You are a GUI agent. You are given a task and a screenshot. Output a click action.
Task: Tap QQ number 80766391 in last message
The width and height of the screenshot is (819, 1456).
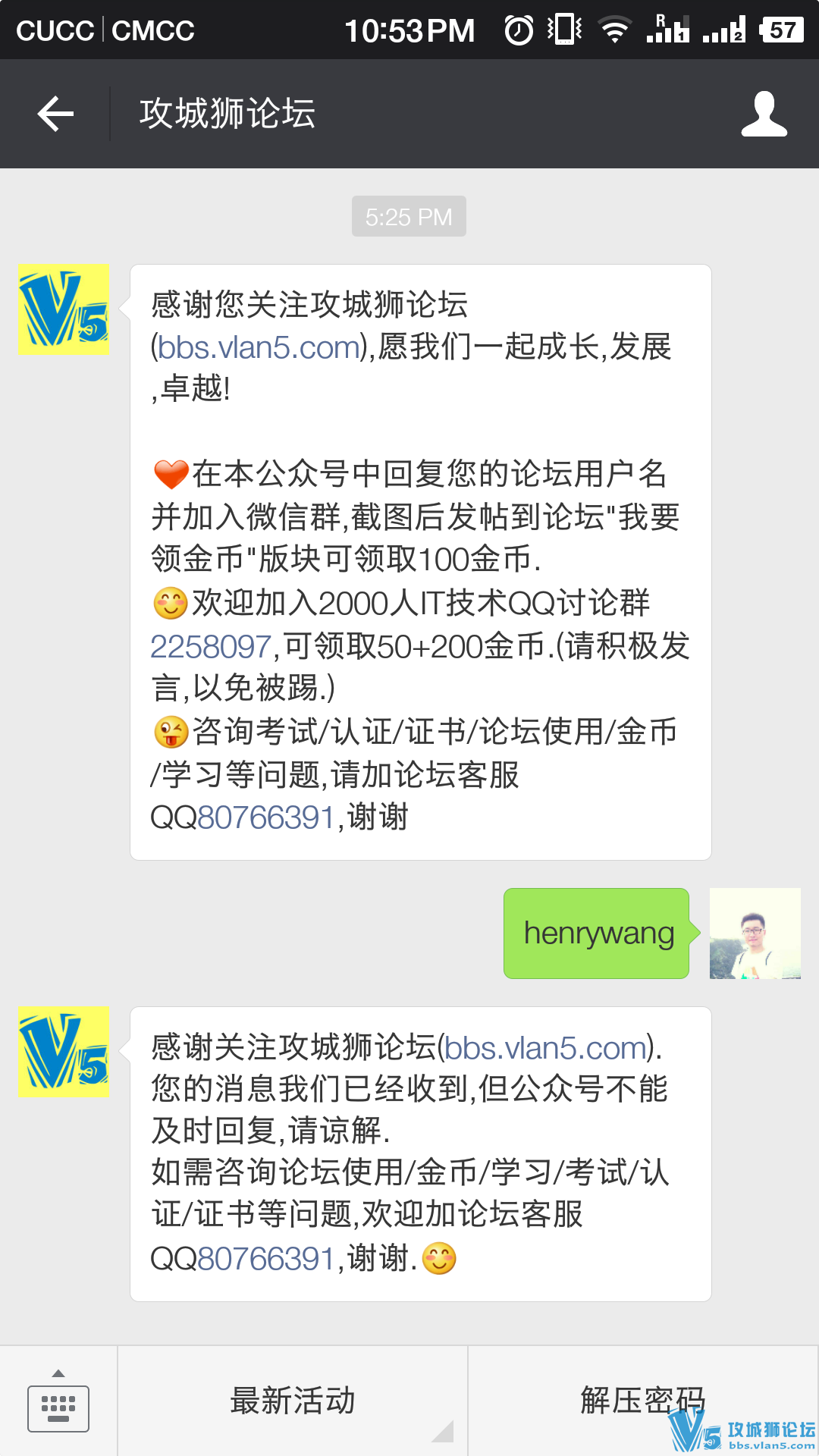(265, 1259)
